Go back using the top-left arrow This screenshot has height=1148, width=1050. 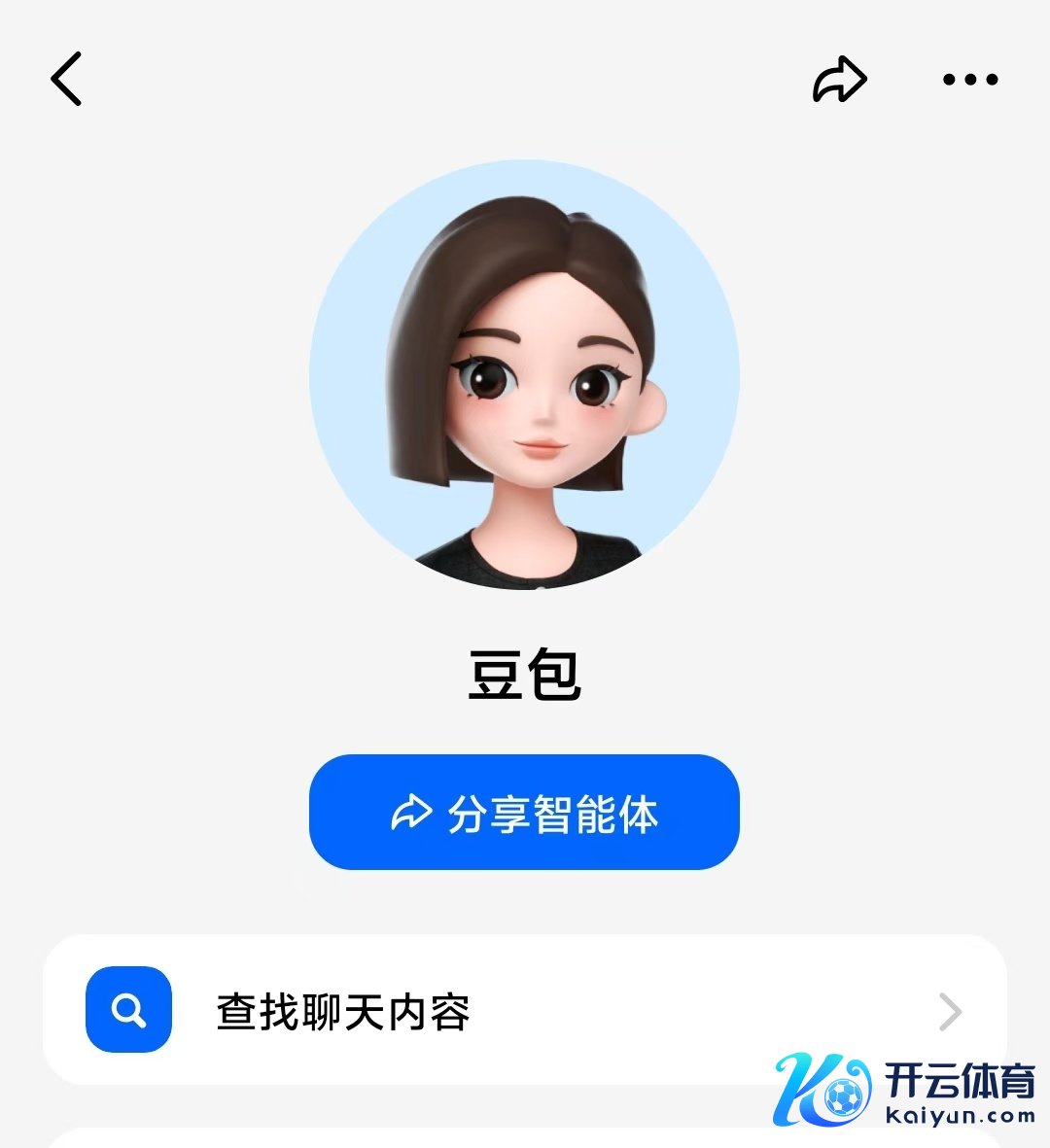tap(66, 79)
